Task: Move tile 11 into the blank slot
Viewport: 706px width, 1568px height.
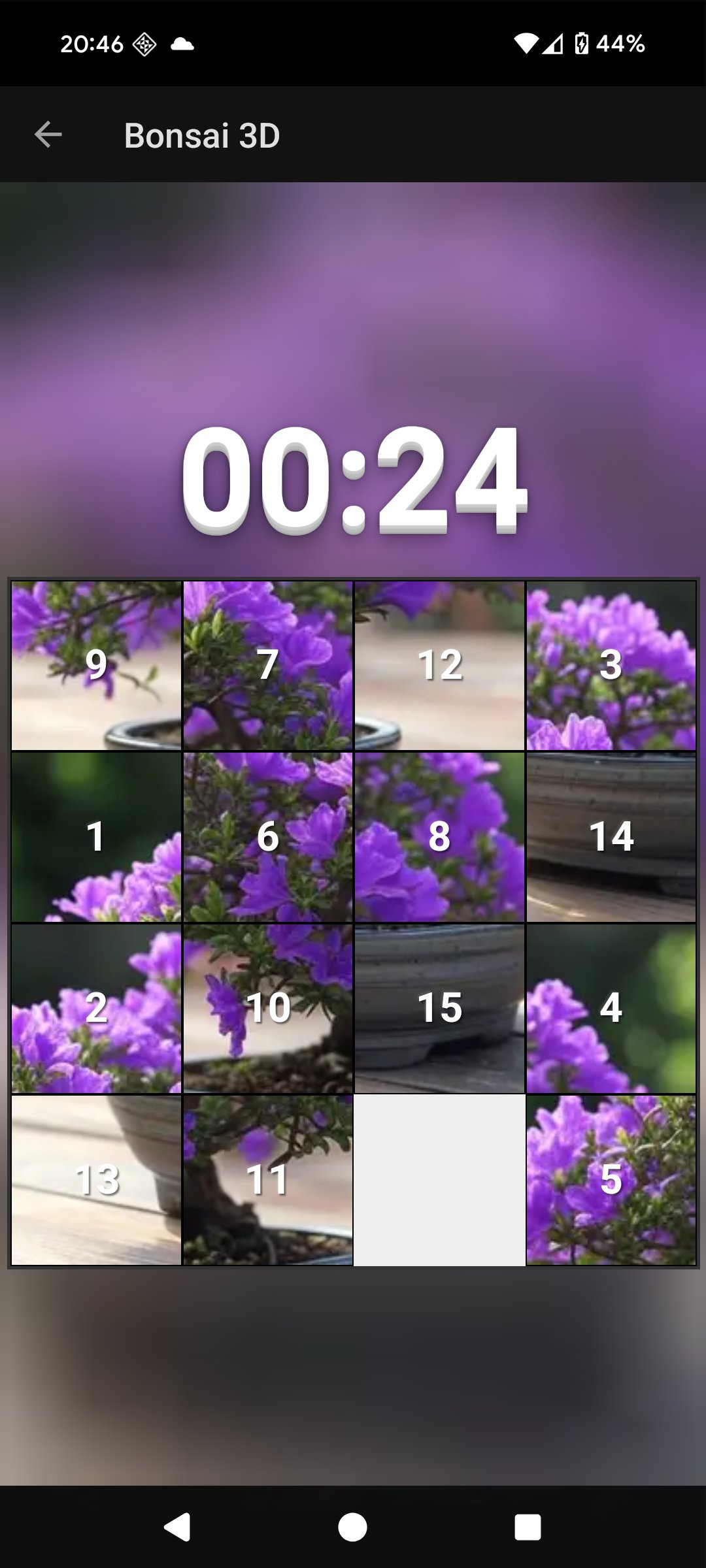Action: (x=268, y=1180)
